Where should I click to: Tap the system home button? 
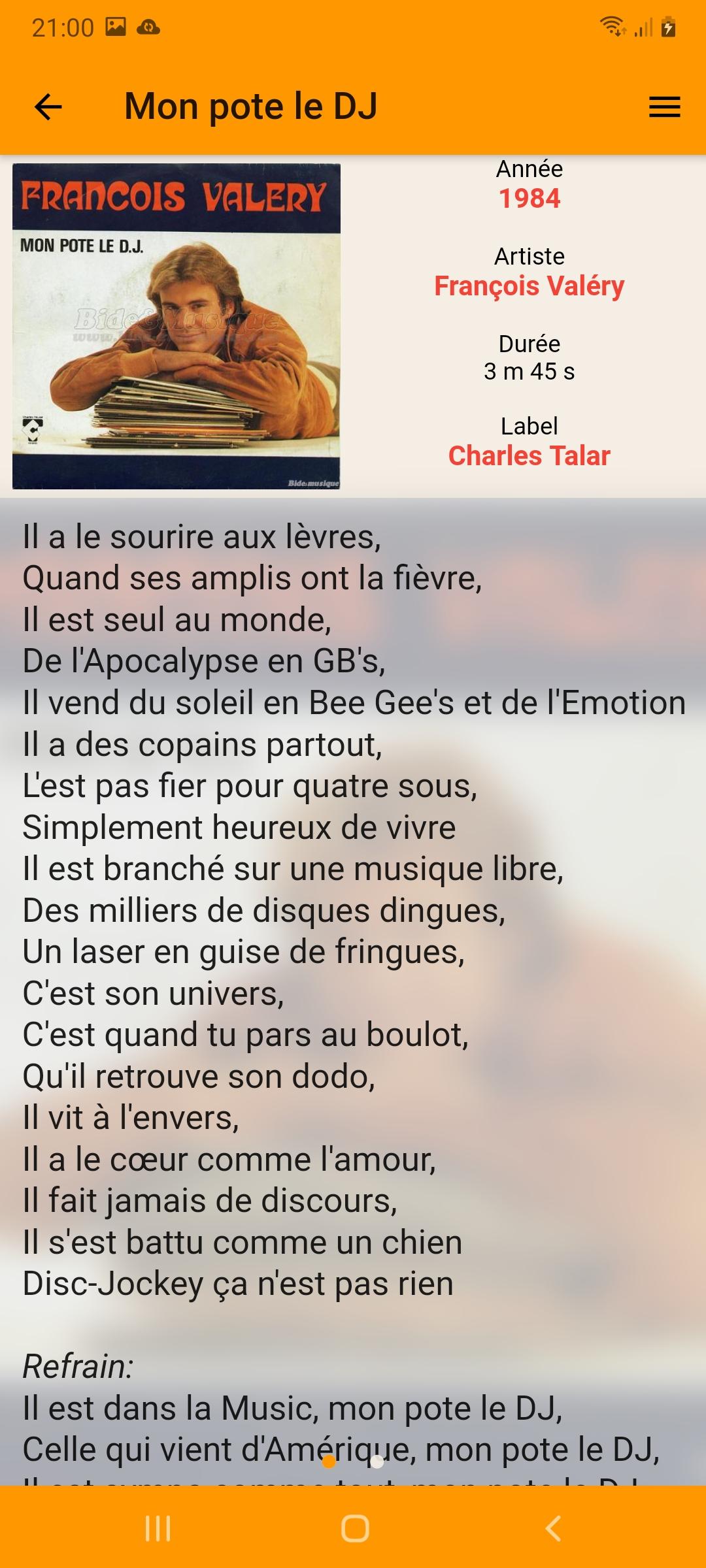point(354,1528)
